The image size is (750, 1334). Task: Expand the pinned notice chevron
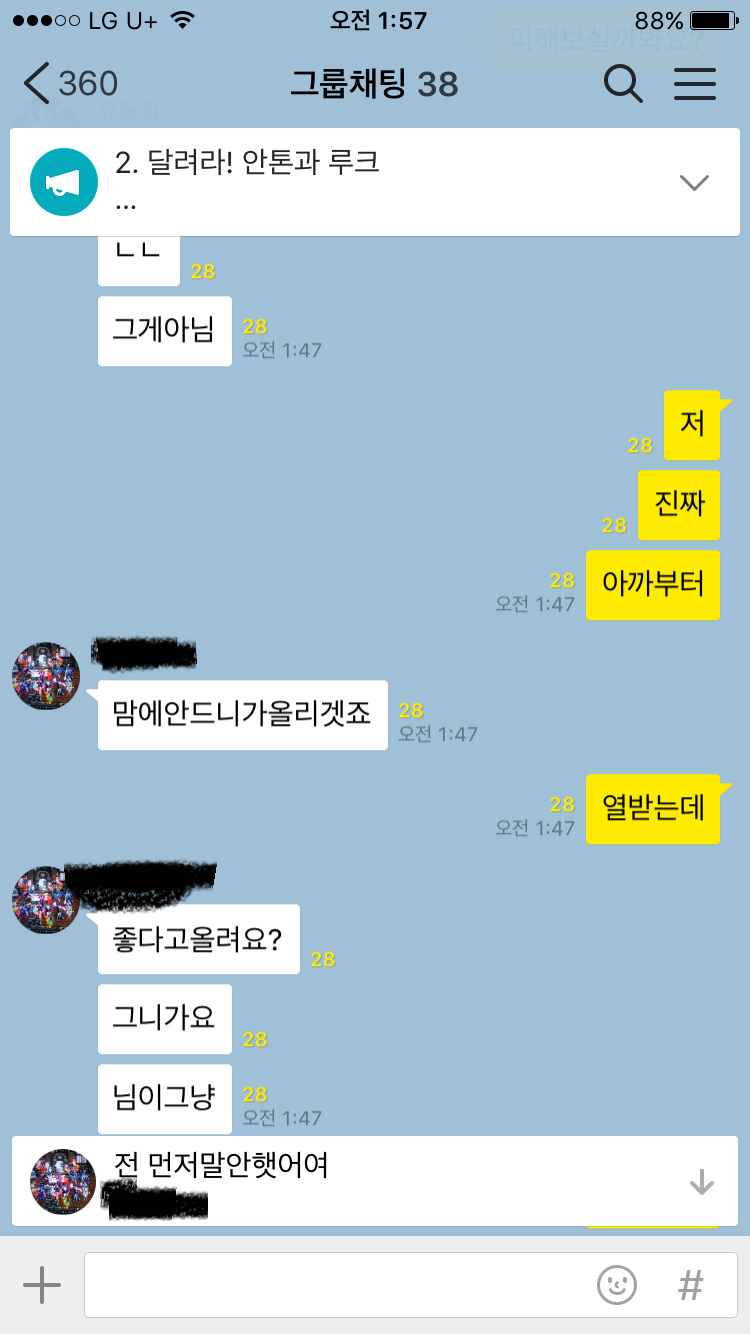(x=693, y=182)
